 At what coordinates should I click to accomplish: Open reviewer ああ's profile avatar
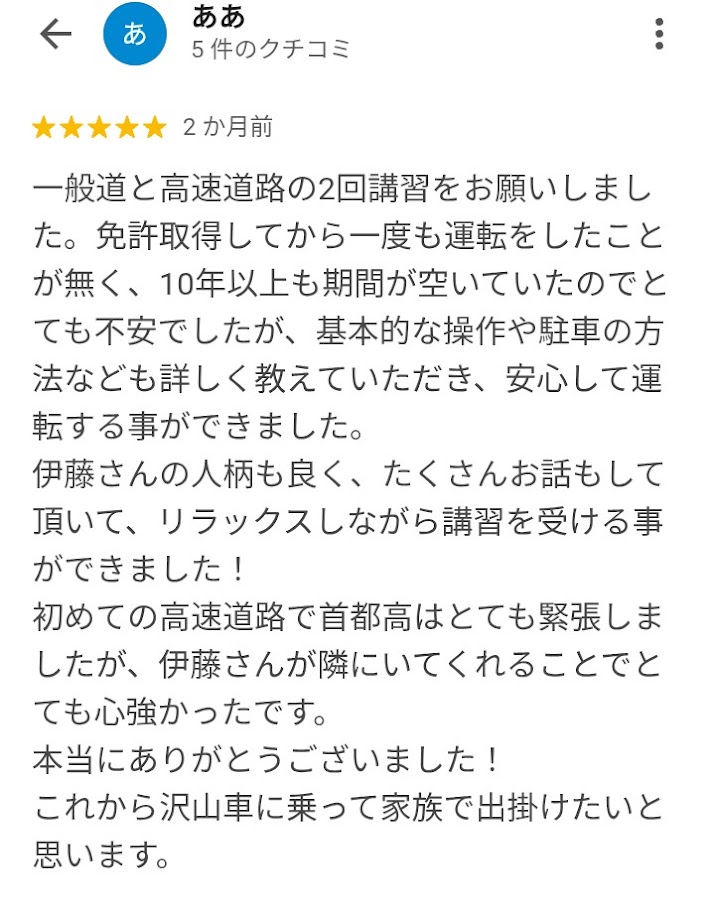tap(135, 34)
